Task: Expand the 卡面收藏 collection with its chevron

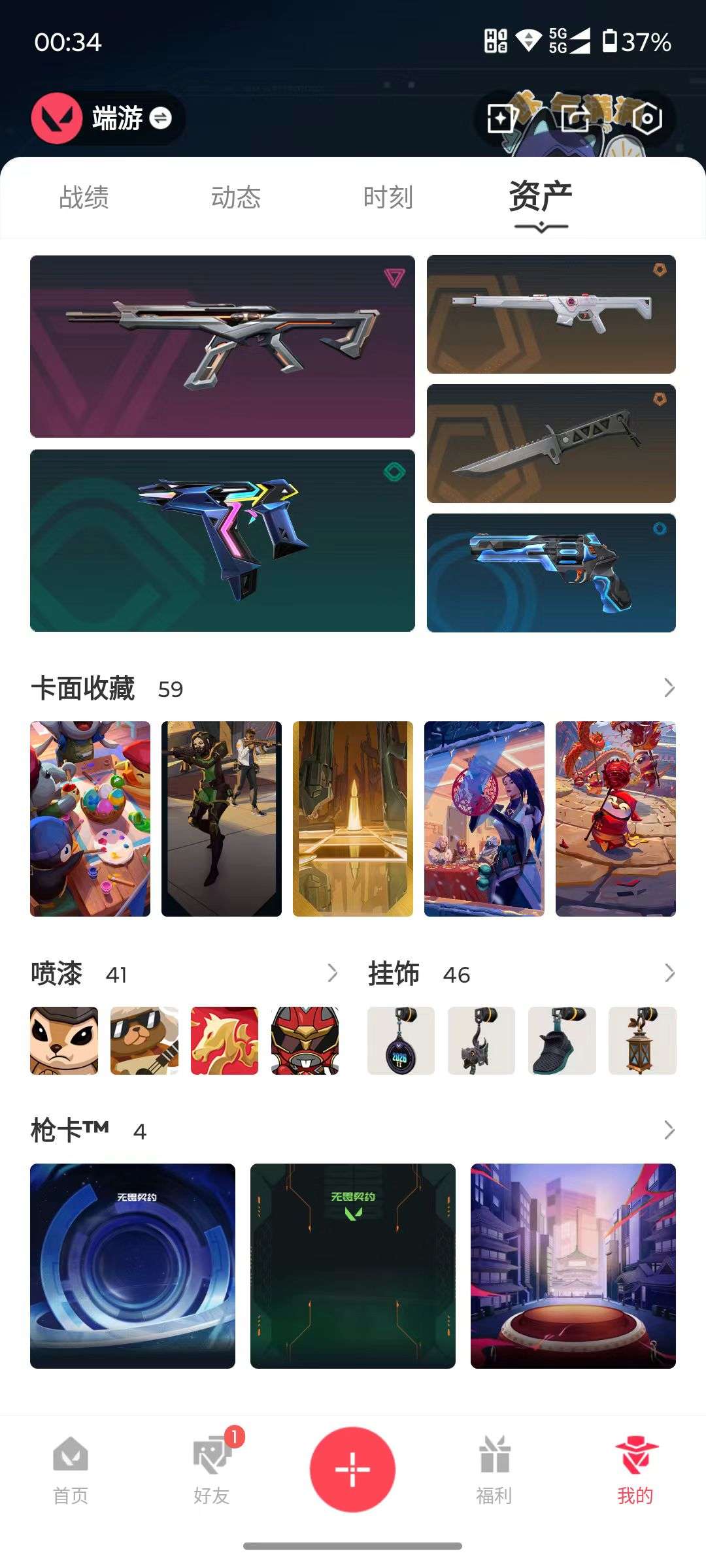Action: tap(668, 688)
